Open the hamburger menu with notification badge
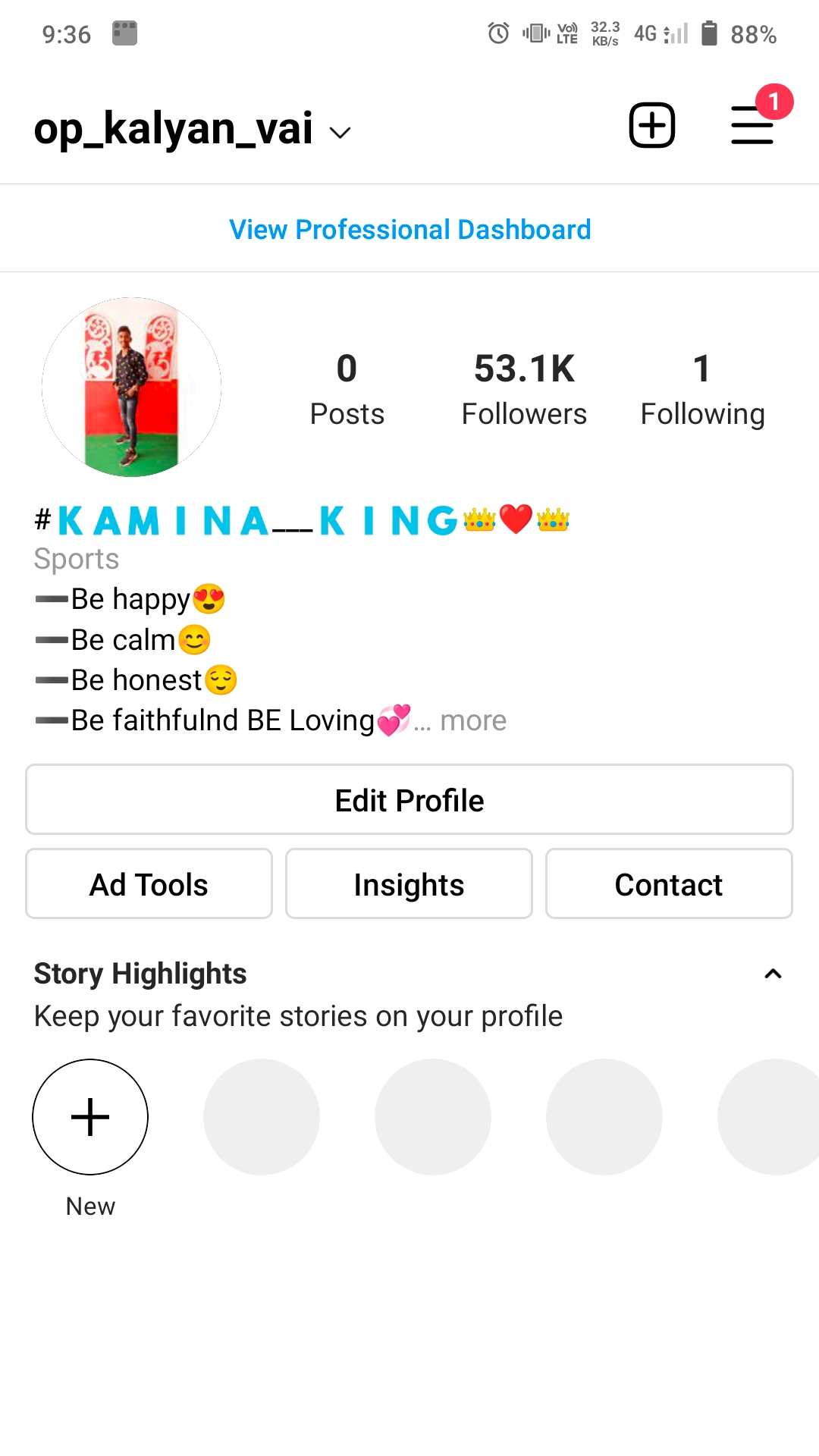The height and width of the screenshot is (1456, 819). pos(752,125)
